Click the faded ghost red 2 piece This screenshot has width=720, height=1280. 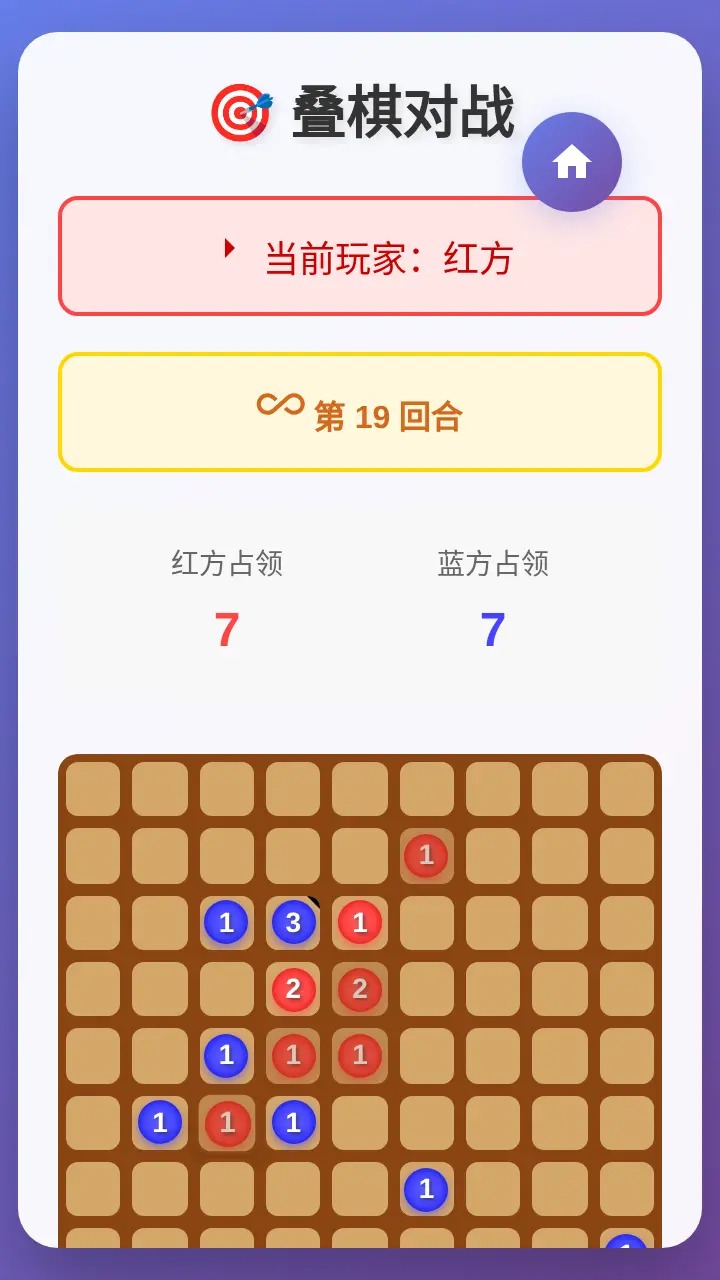(x=360, y=989)
